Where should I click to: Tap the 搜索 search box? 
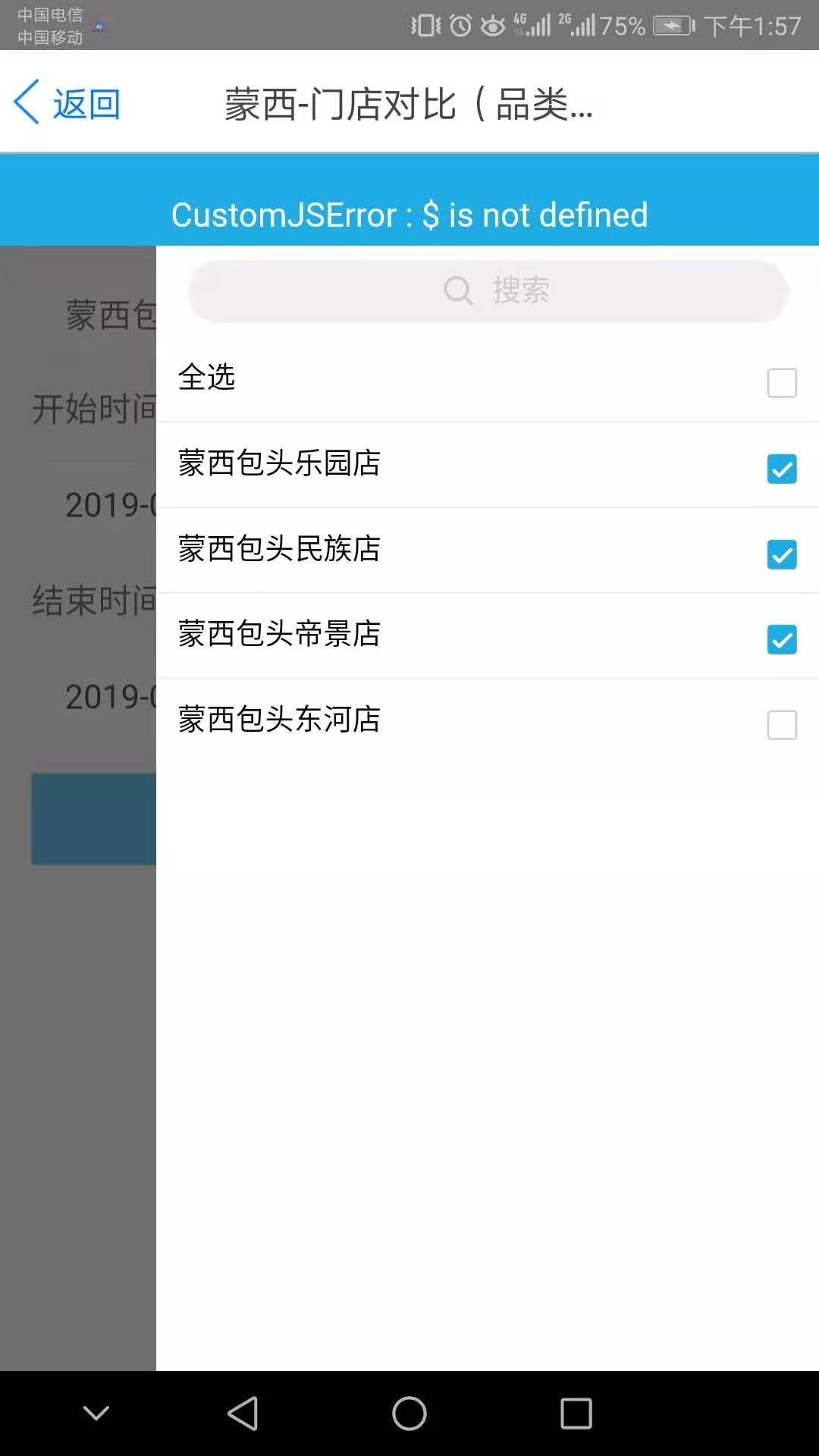coord(489,291)
